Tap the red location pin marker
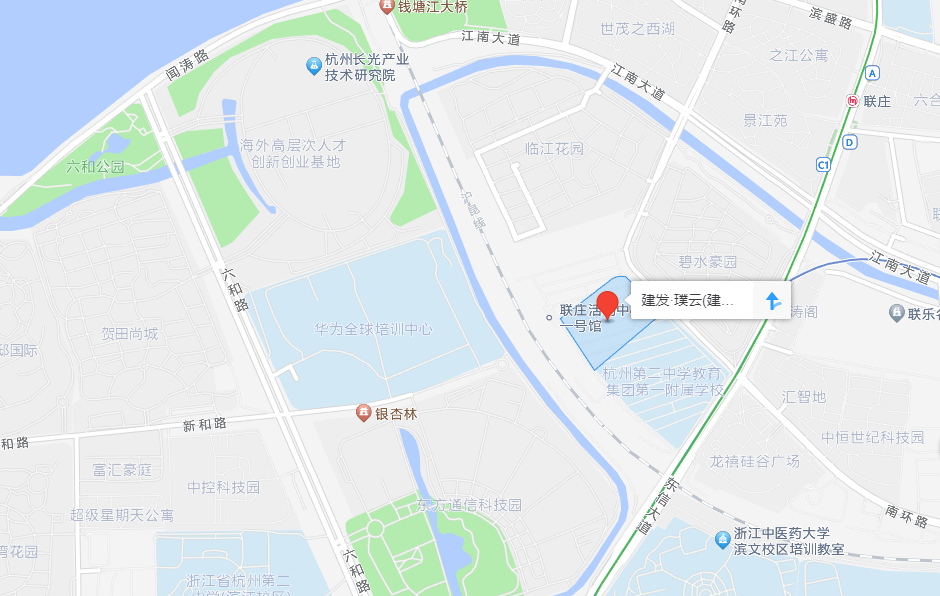940x596 pixels. tap(607, 303)
